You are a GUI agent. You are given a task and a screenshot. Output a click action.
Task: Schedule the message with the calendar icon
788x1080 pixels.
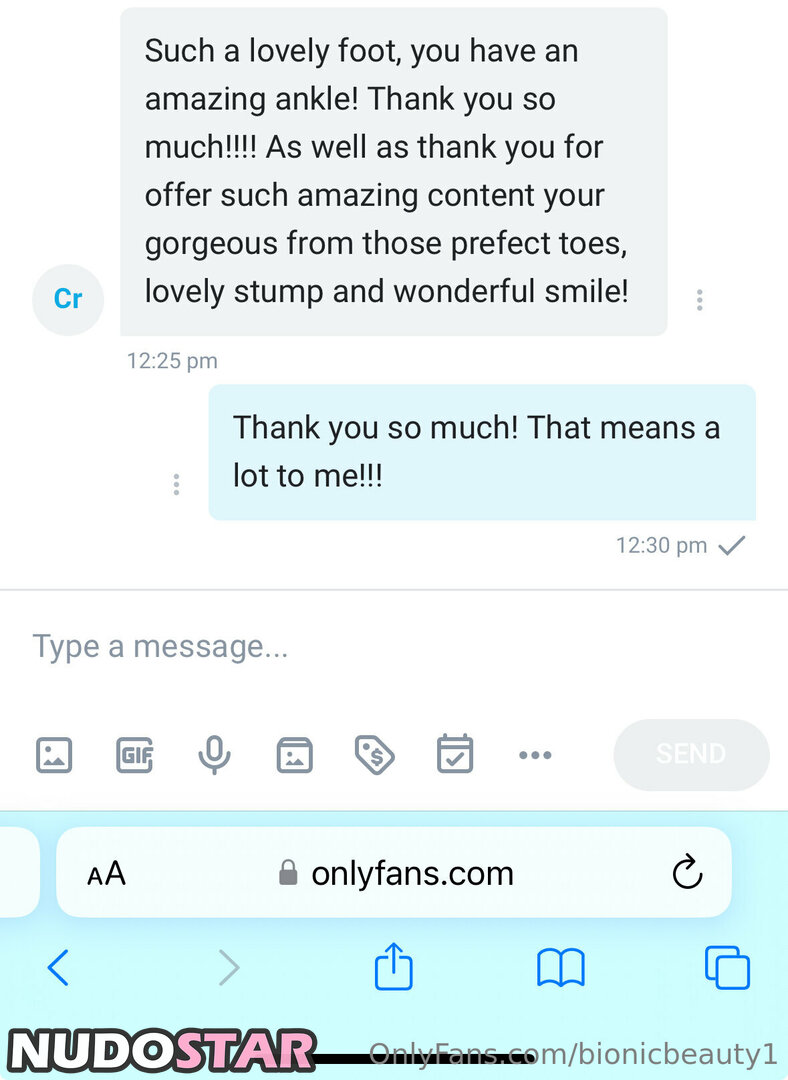click(x=455, y=754)
